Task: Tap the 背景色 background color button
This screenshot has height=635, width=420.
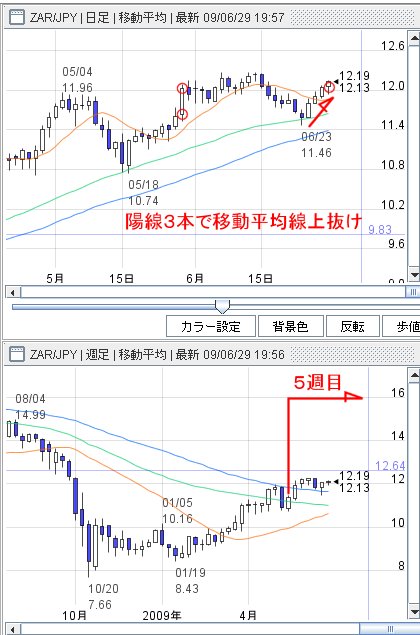Action: [x=290, y=326]
